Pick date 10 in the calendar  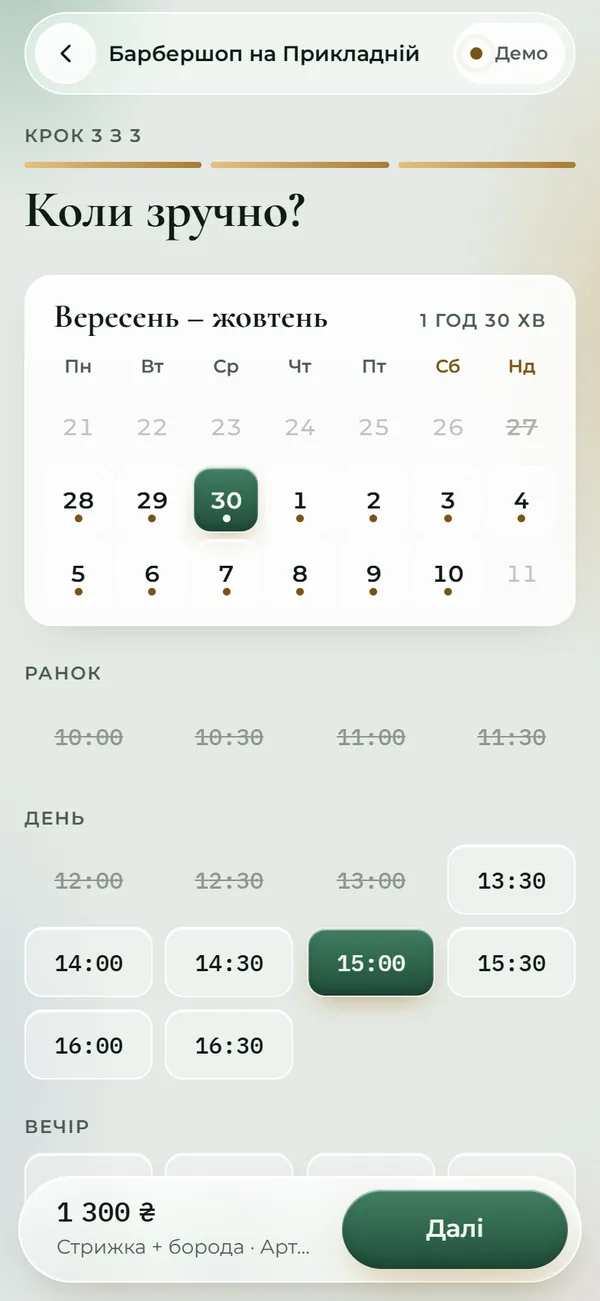point(448,574)
